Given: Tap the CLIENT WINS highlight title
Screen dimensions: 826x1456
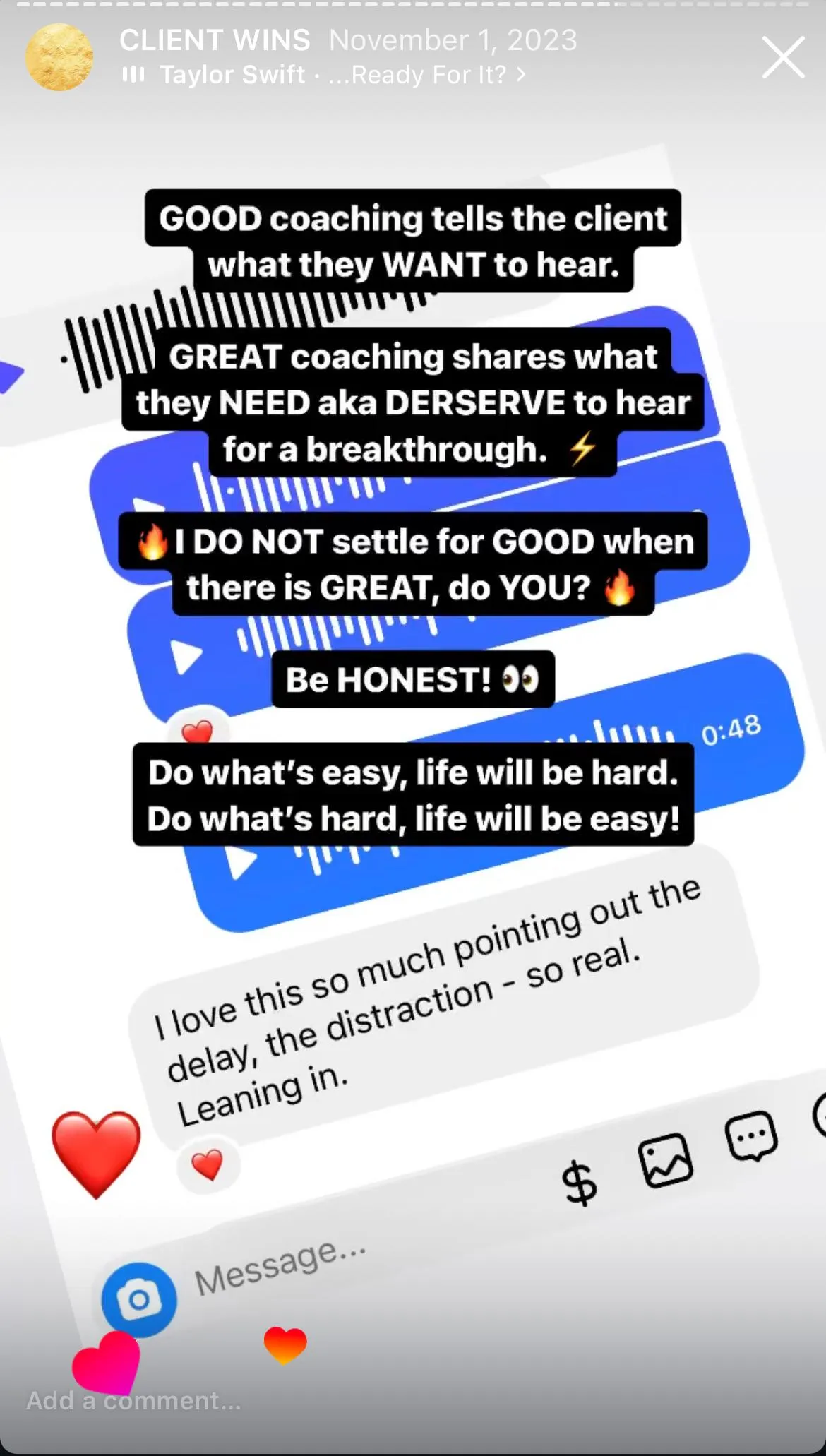Looking at the screenshot, I should tap(215, 40).
